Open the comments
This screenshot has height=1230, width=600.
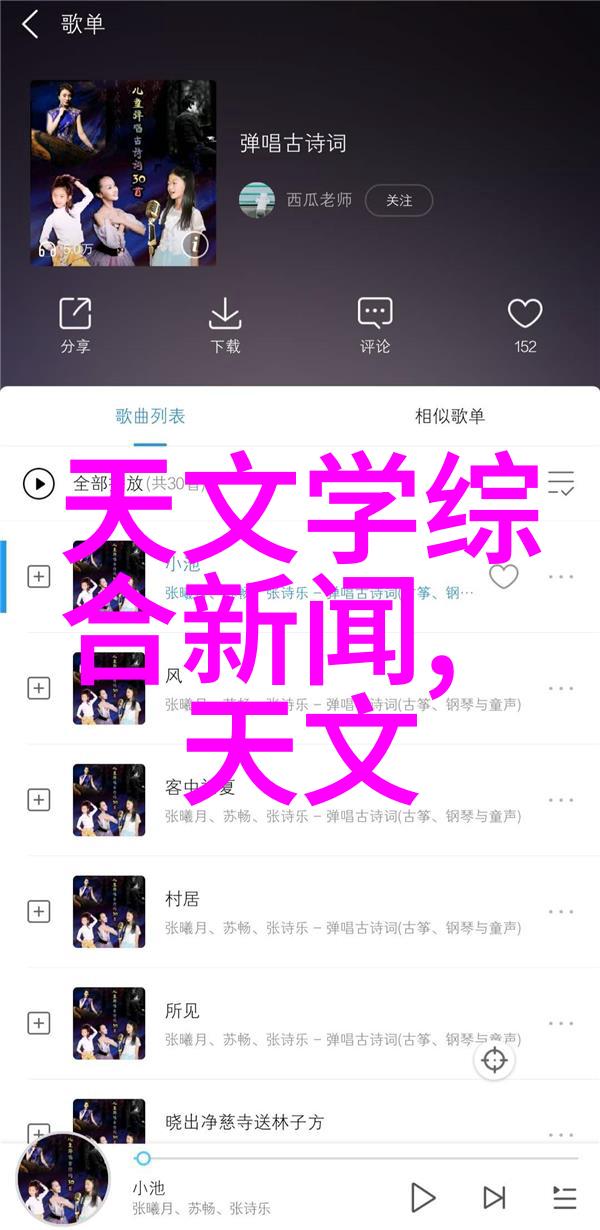tap(375, 324)
